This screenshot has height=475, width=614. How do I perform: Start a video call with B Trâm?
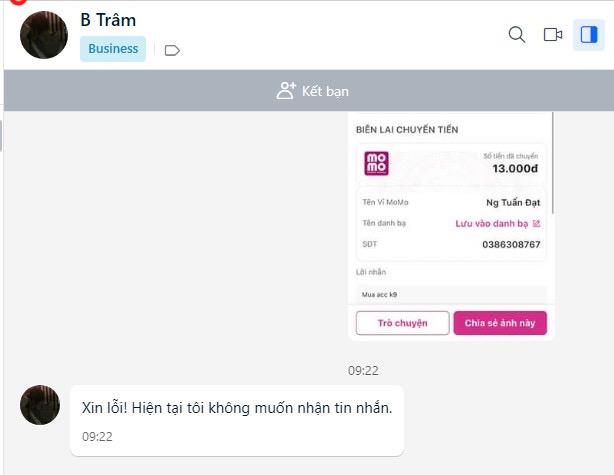coord(553,35)
